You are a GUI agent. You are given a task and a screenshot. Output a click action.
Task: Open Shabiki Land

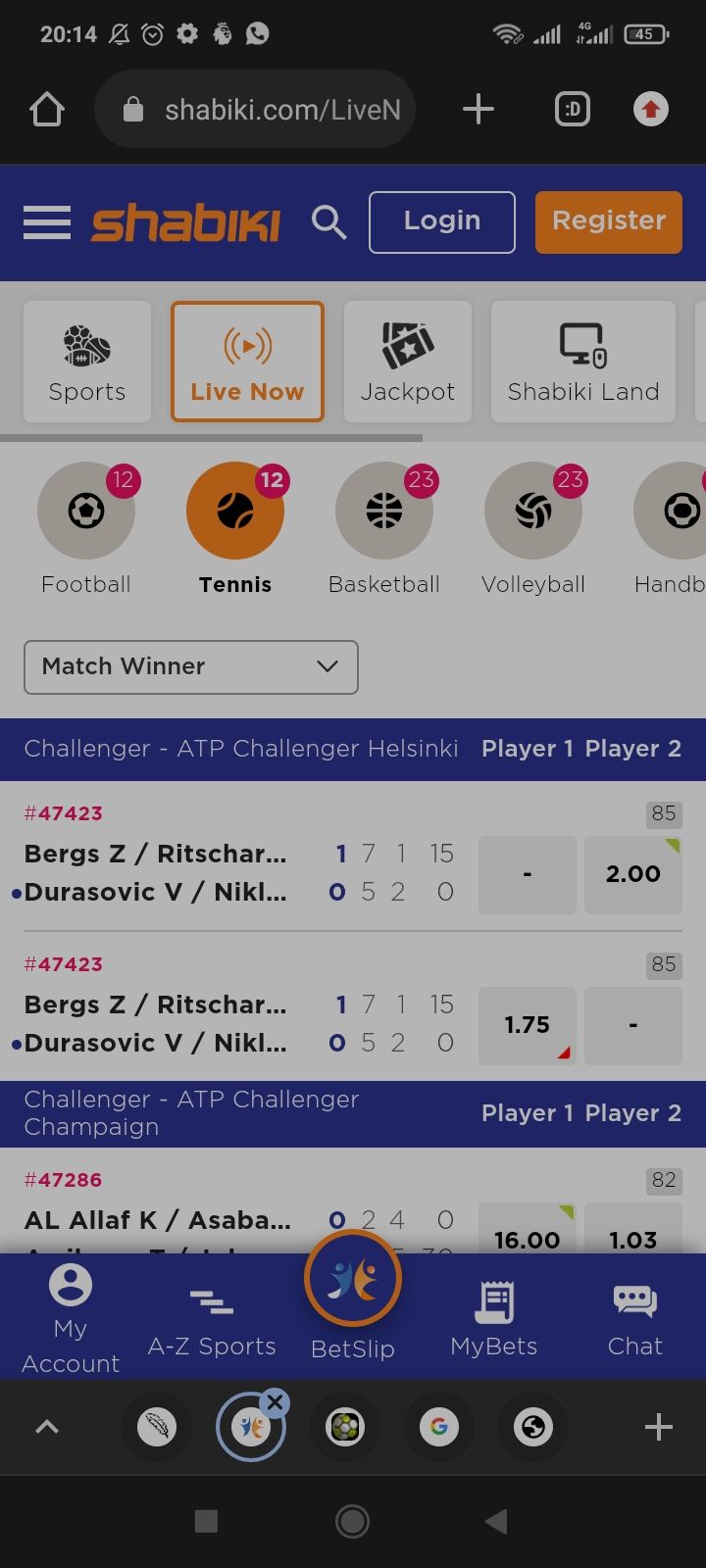[582, 362]
